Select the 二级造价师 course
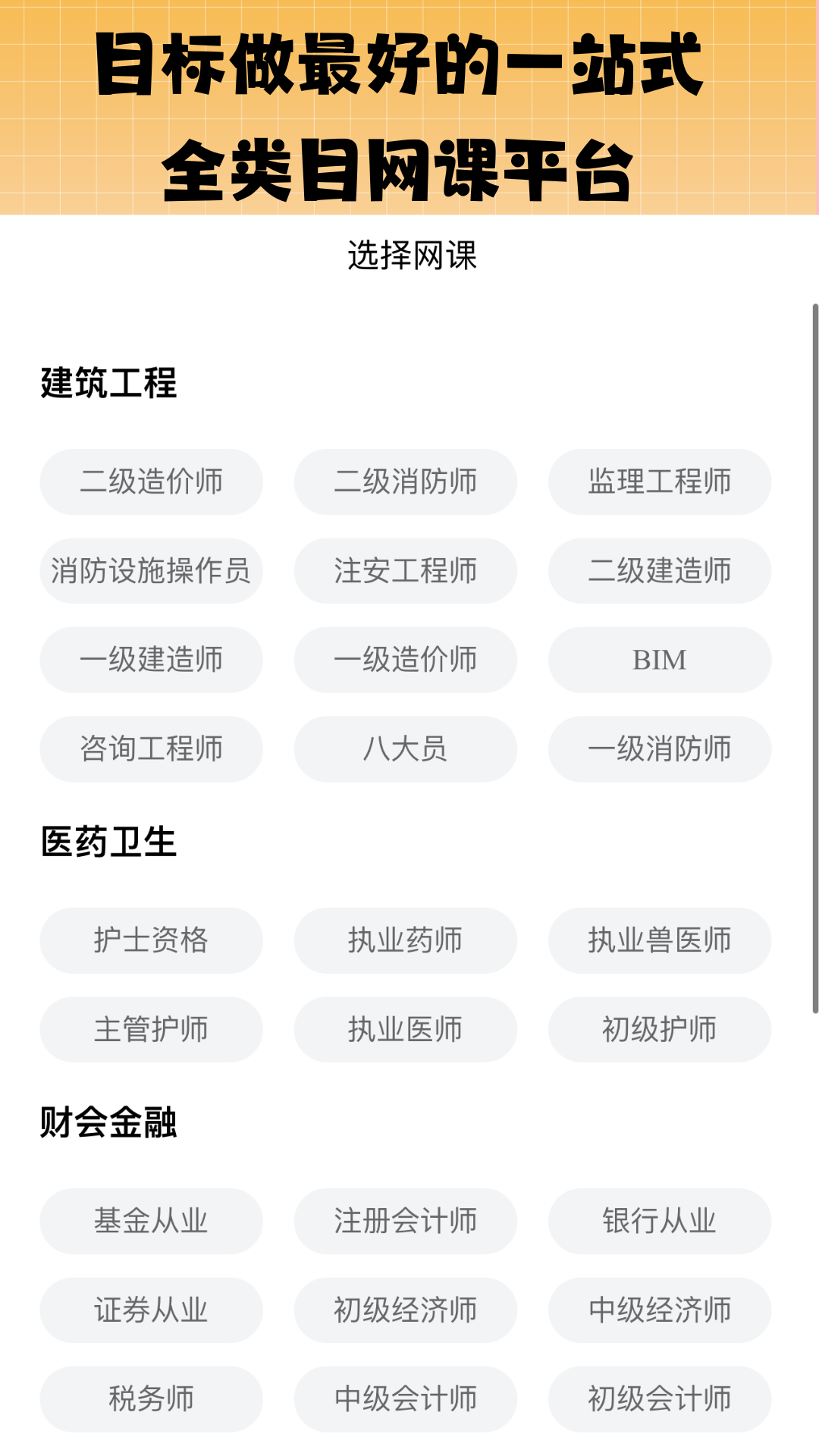Image resolution: width=819 pixels, height=1456 pixels. tap(151, 482)
